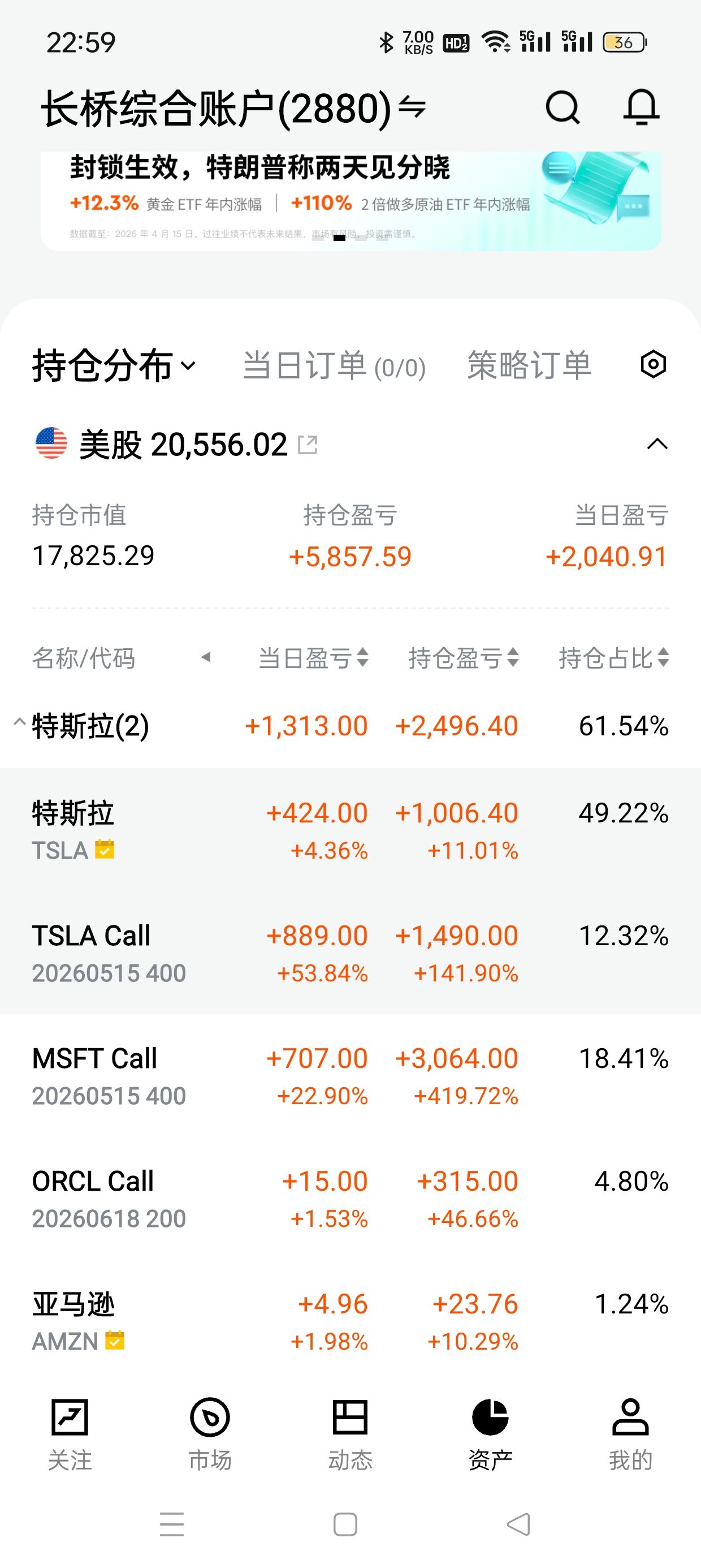Open the 封锁生效 promo banner
The height and width of the screenshot is (1568, 701).
coord(350,200)
